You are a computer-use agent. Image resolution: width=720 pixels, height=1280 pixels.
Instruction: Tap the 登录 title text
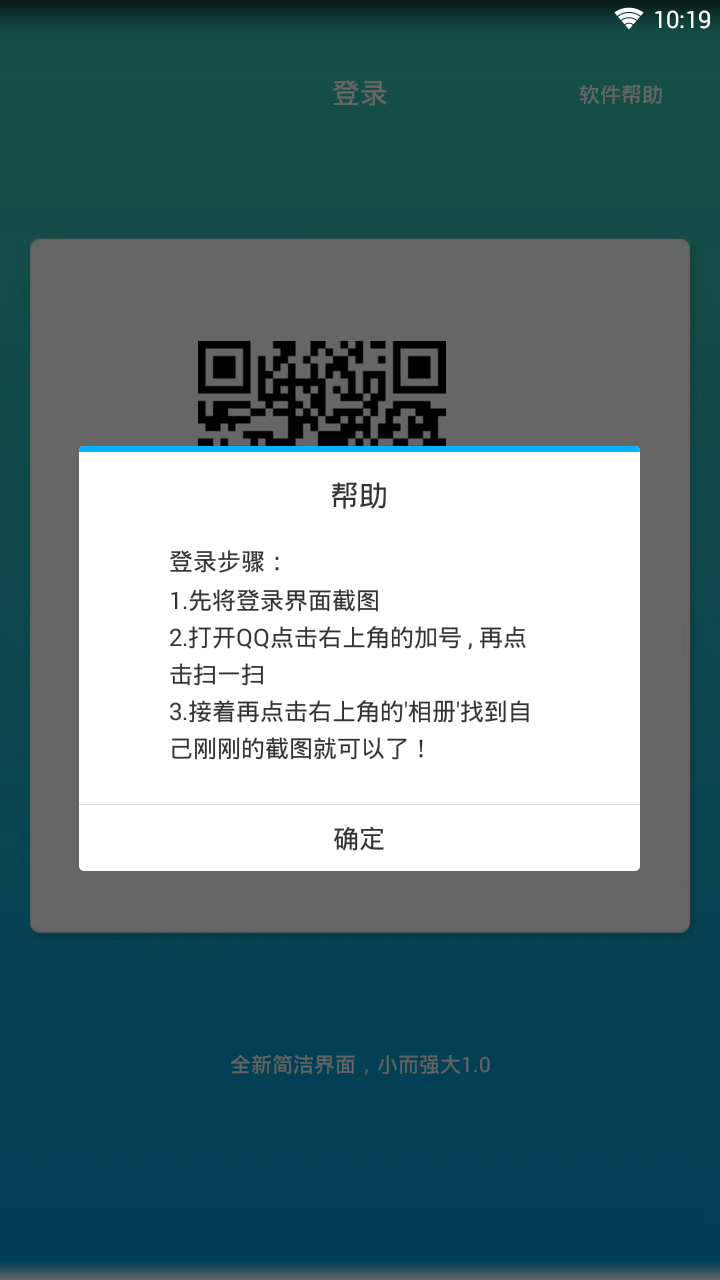point(360,95)
